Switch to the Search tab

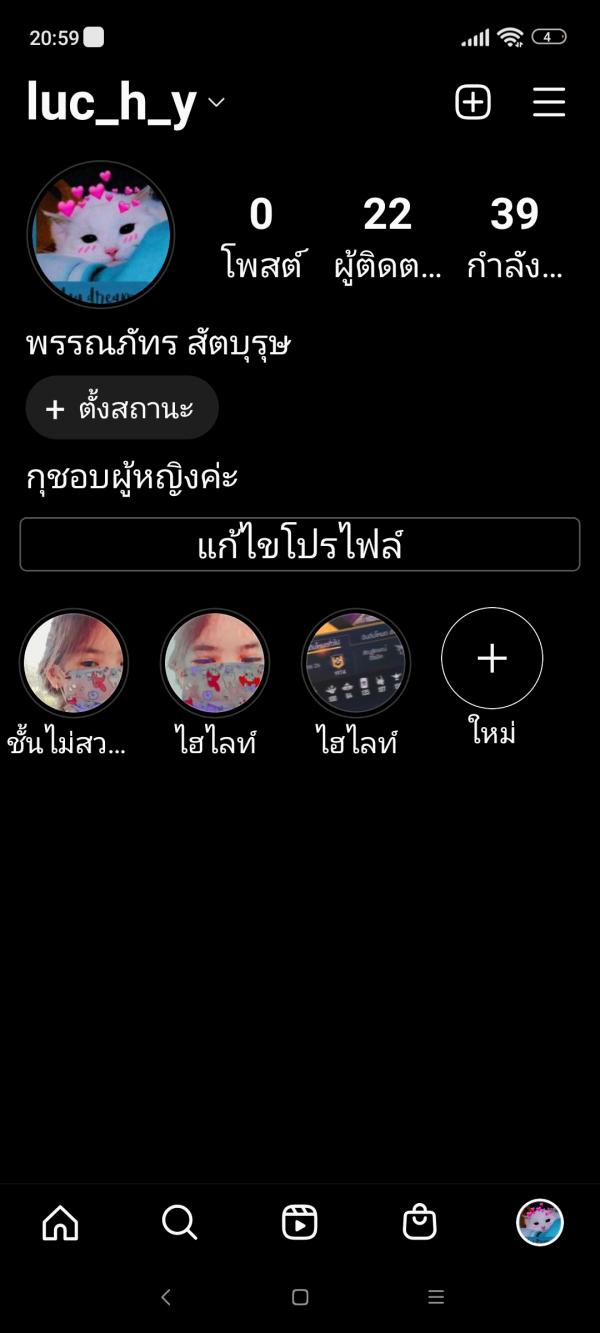point(180,1222)
